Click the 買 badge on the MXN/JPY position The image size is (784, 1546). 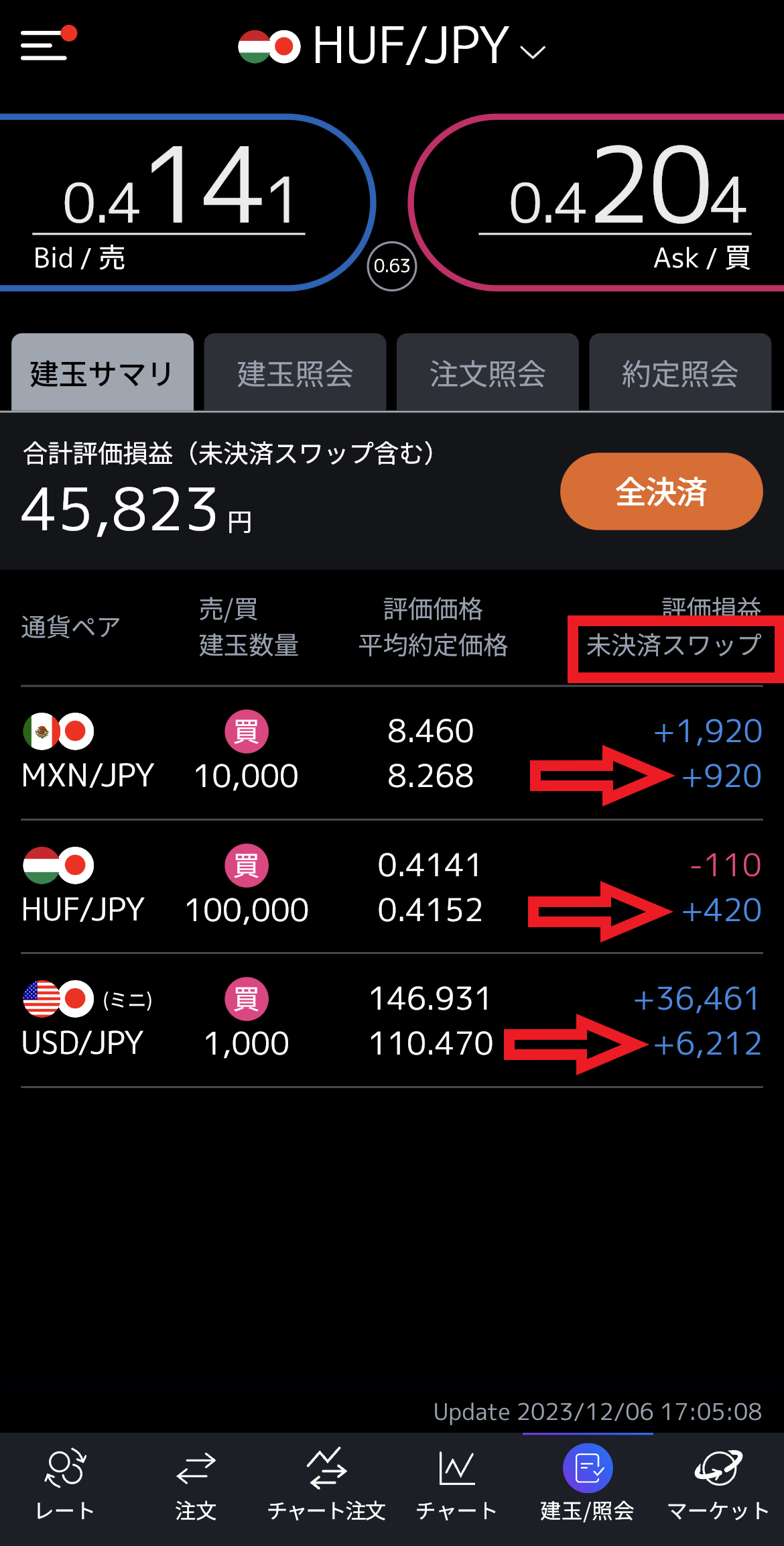246,732
